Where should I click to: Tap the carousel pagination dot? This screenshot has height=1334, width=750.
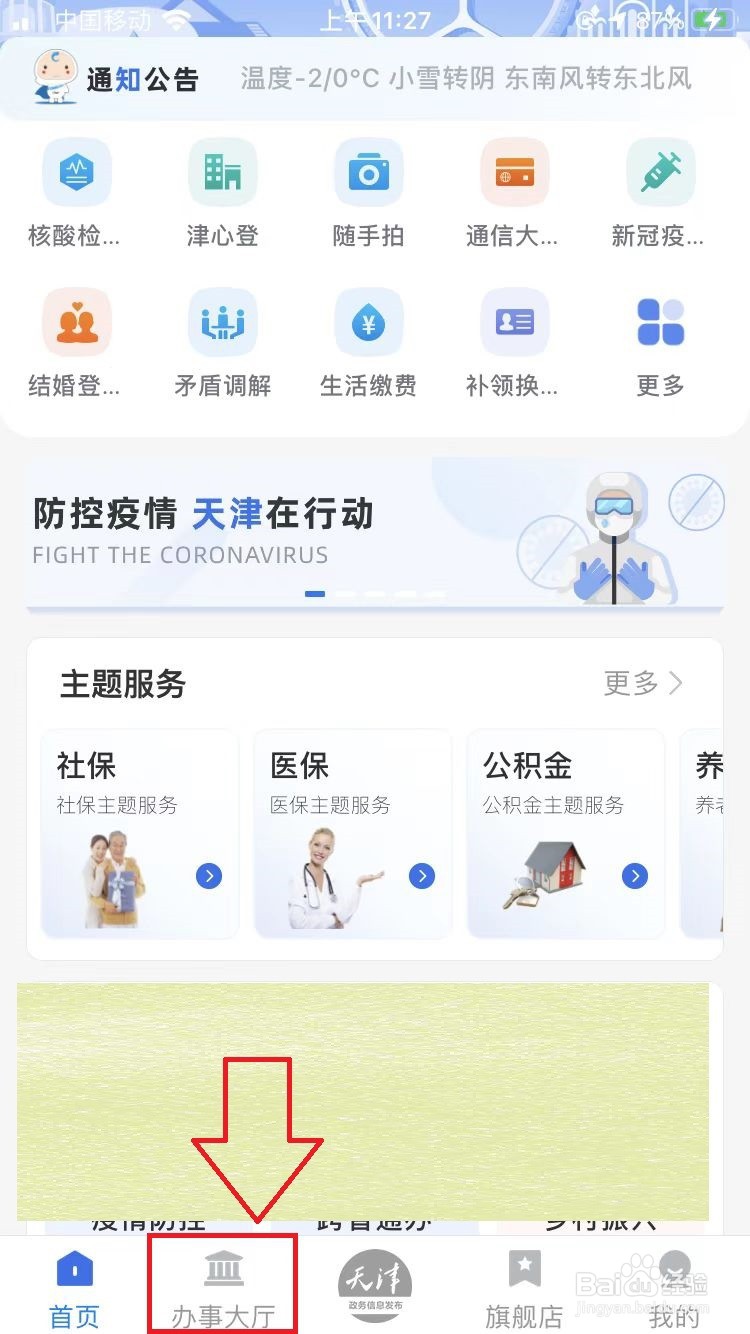314,593
